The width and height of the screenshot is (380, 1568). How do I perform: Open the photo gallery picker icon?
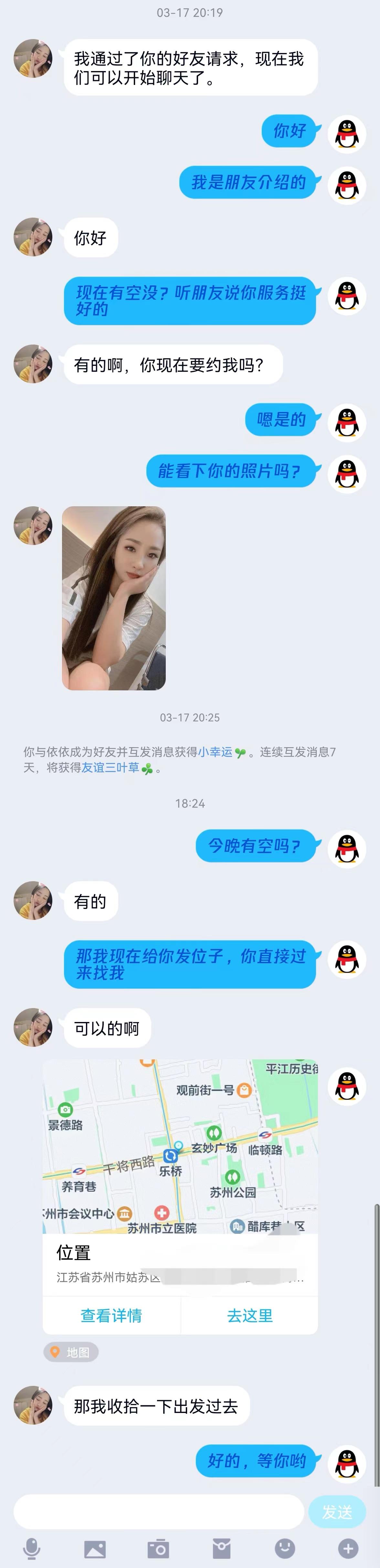point(94,1549)
